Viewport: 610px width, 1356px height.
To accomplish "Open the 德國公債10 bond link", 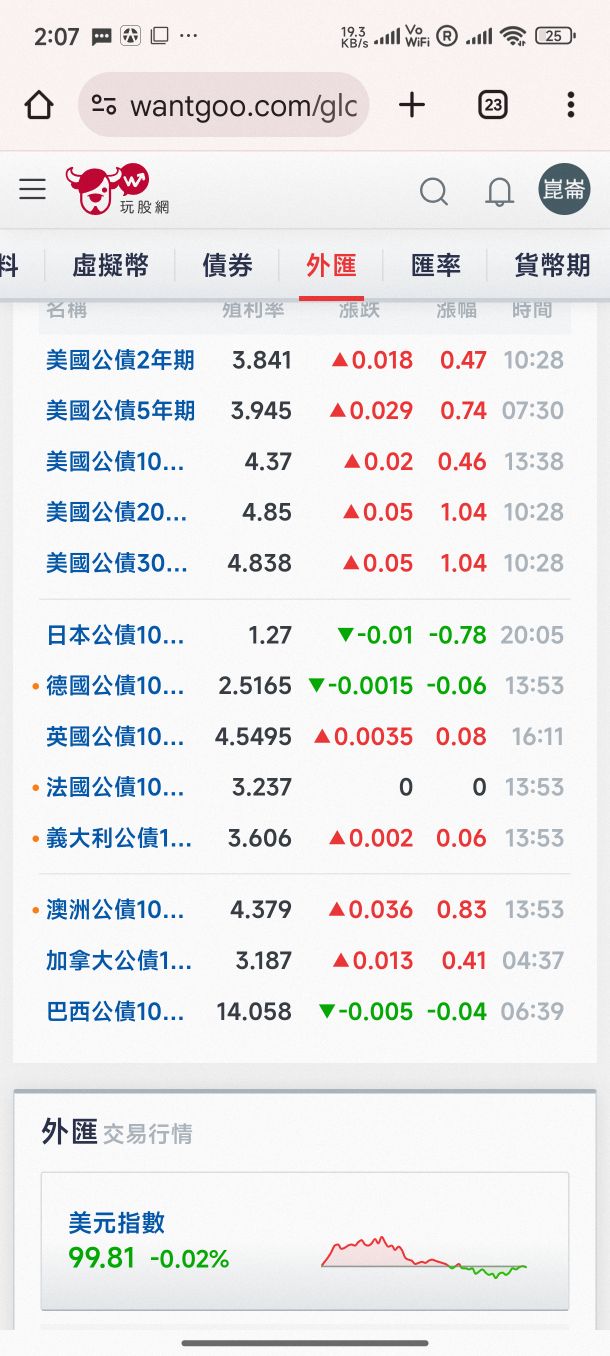I will coord(115,686).
